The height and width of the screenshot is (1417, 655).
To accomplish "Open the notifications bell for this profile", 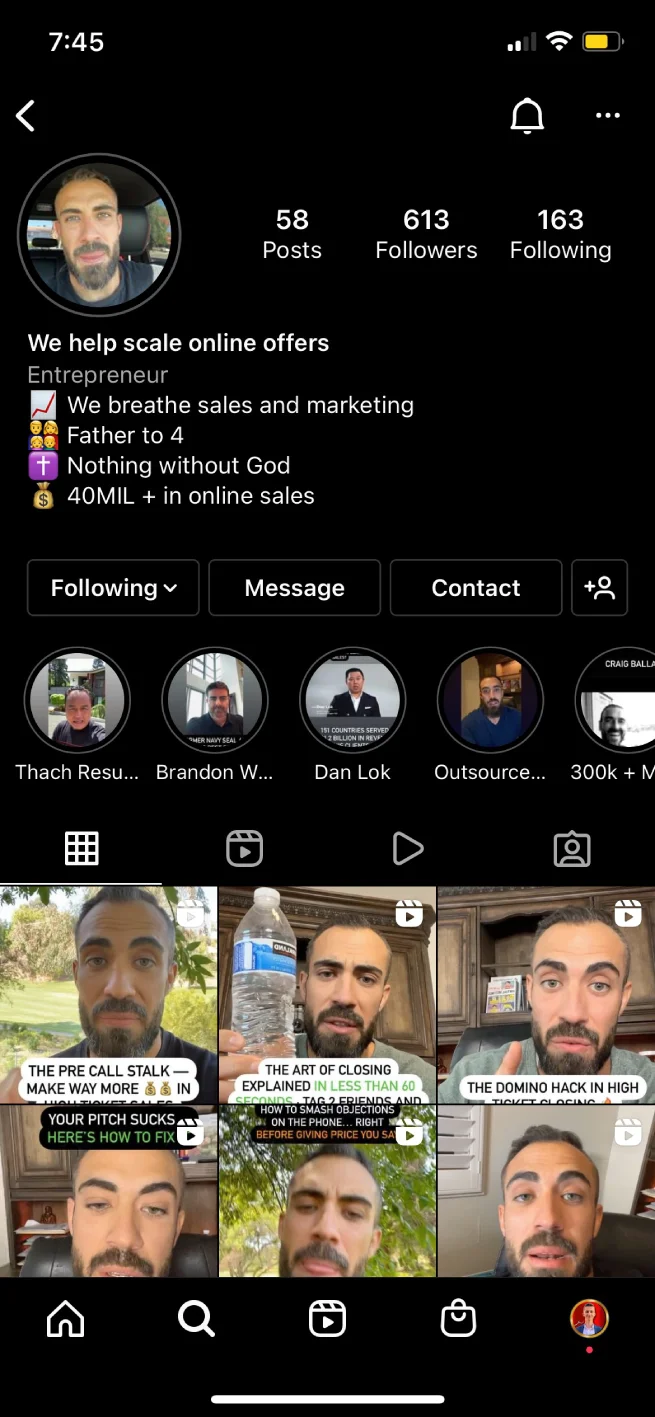I will [x=527, y=116].
